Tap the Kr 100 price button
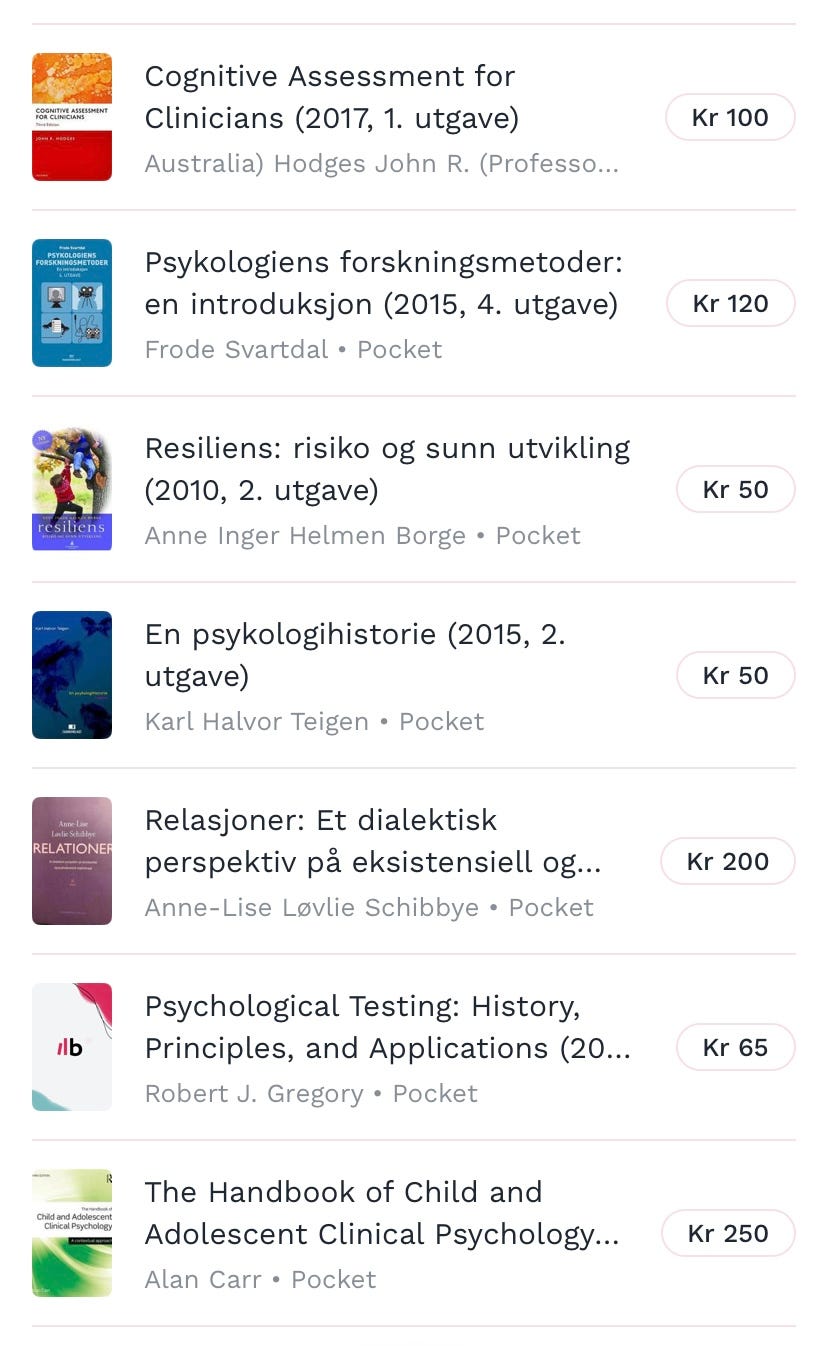 point(730,118)
